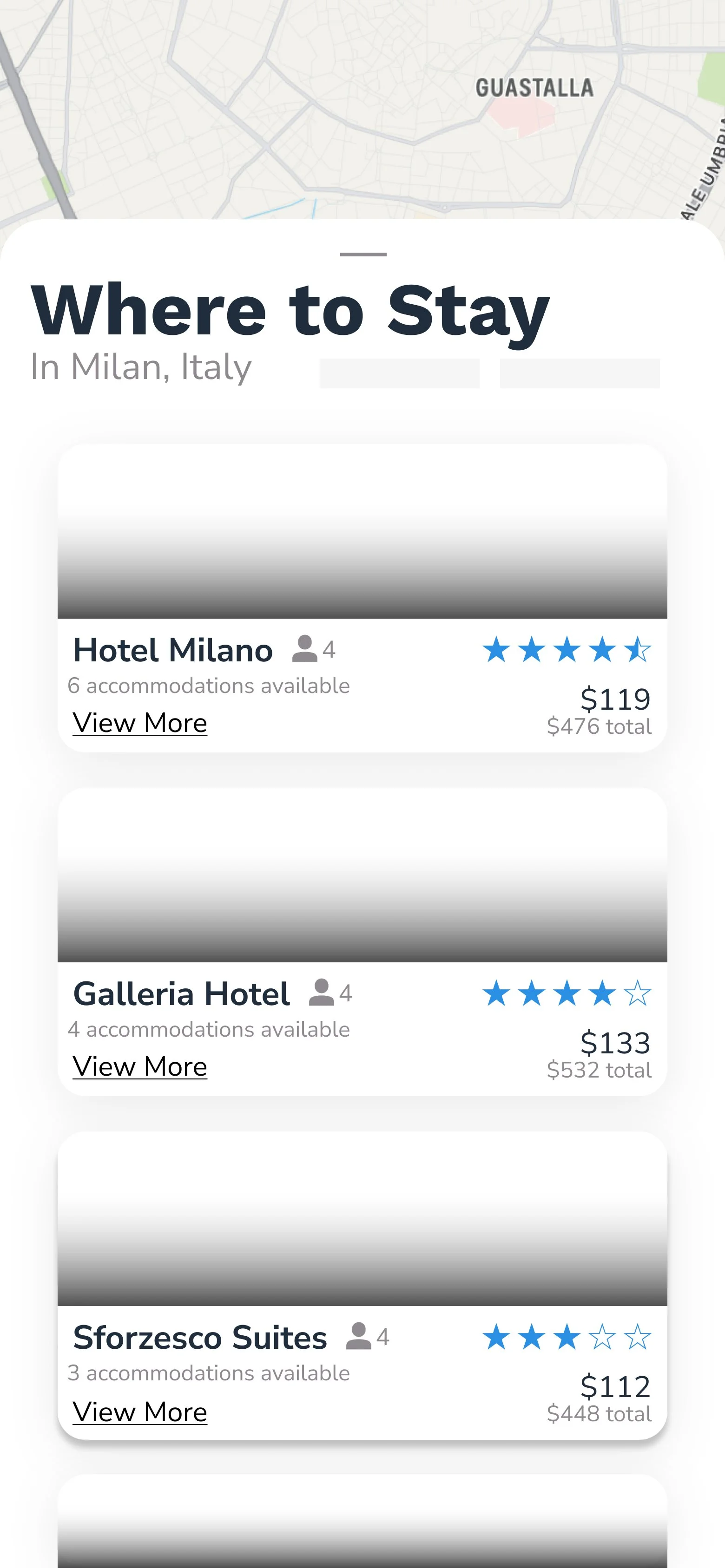Open View More for Galleria Hotel
The image size is (725, 1568).
click(x=139, y=1067)
